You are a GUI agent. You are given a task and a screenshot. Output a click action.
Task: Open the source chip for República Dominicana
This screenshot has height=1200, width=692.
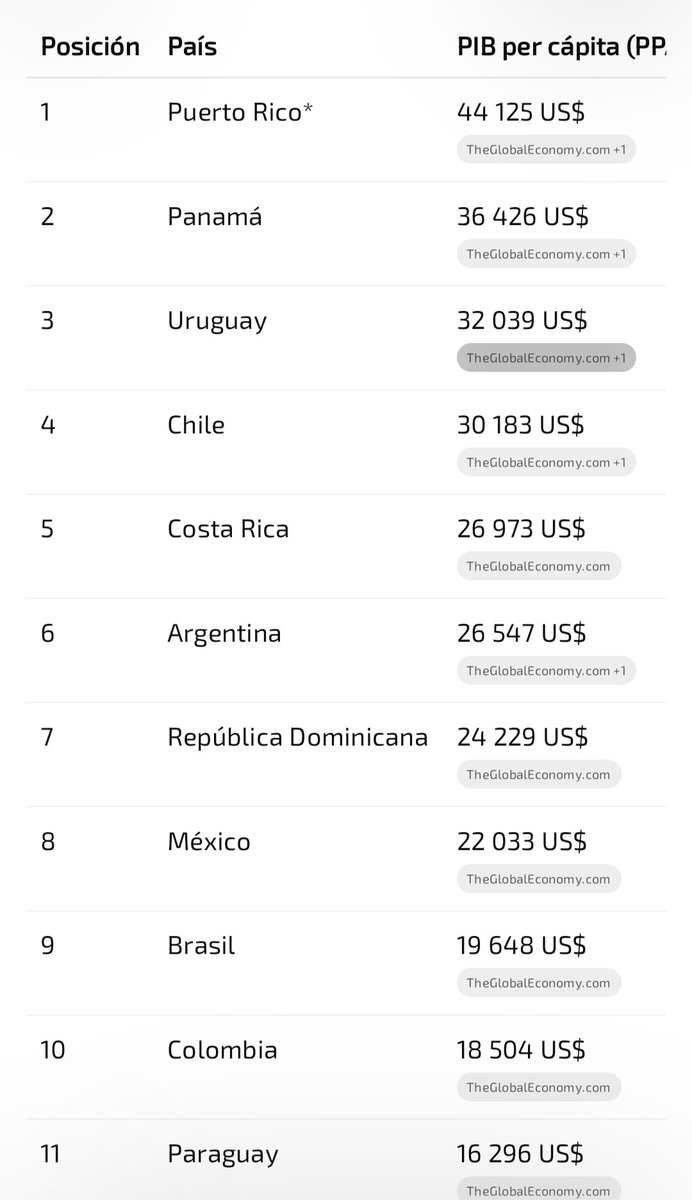(x=539, y=774)
